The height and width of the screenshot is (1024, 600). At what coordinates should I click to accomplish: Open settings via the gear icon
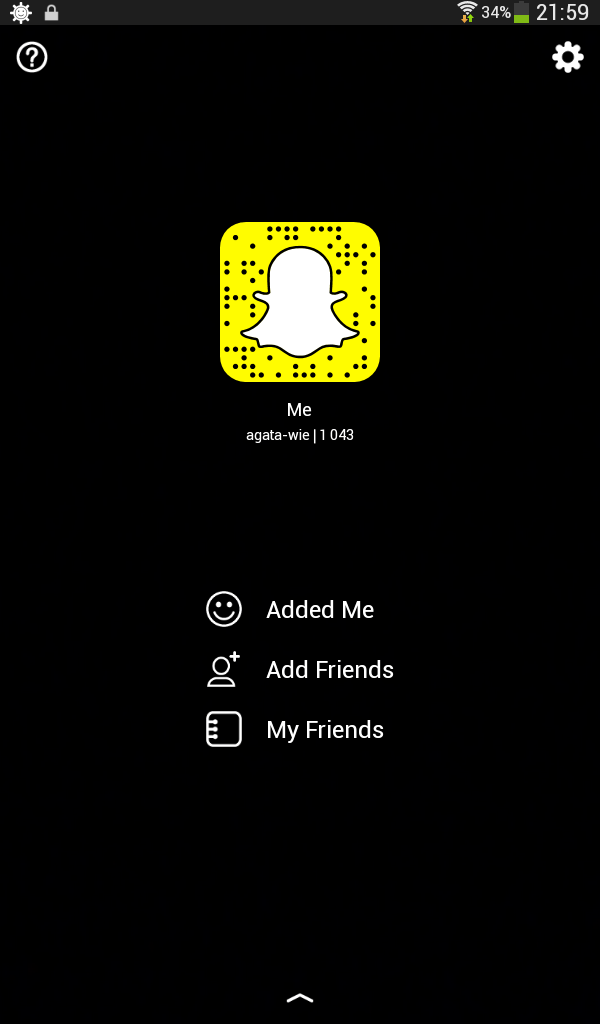pyautogui.click(x=567, y=57)
